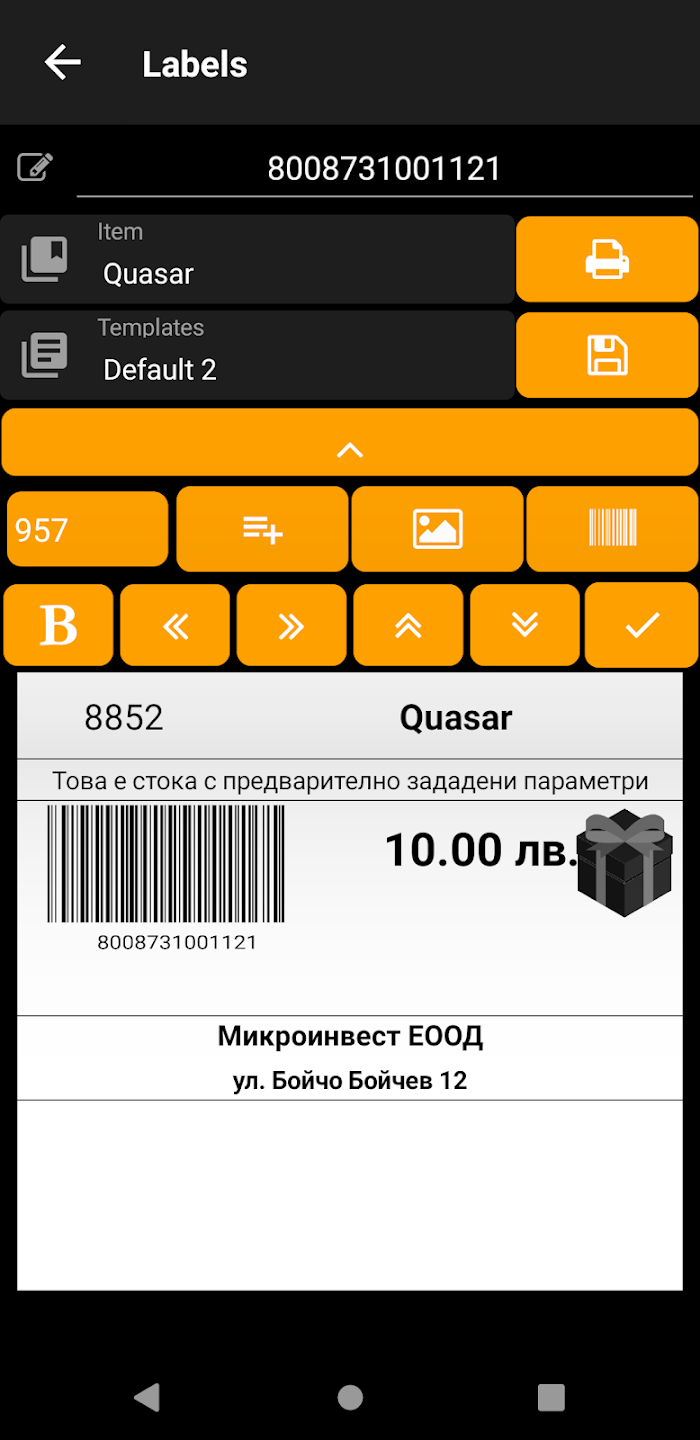Add a new text line to label
The image size is (700, 1440).
point(263,529)
